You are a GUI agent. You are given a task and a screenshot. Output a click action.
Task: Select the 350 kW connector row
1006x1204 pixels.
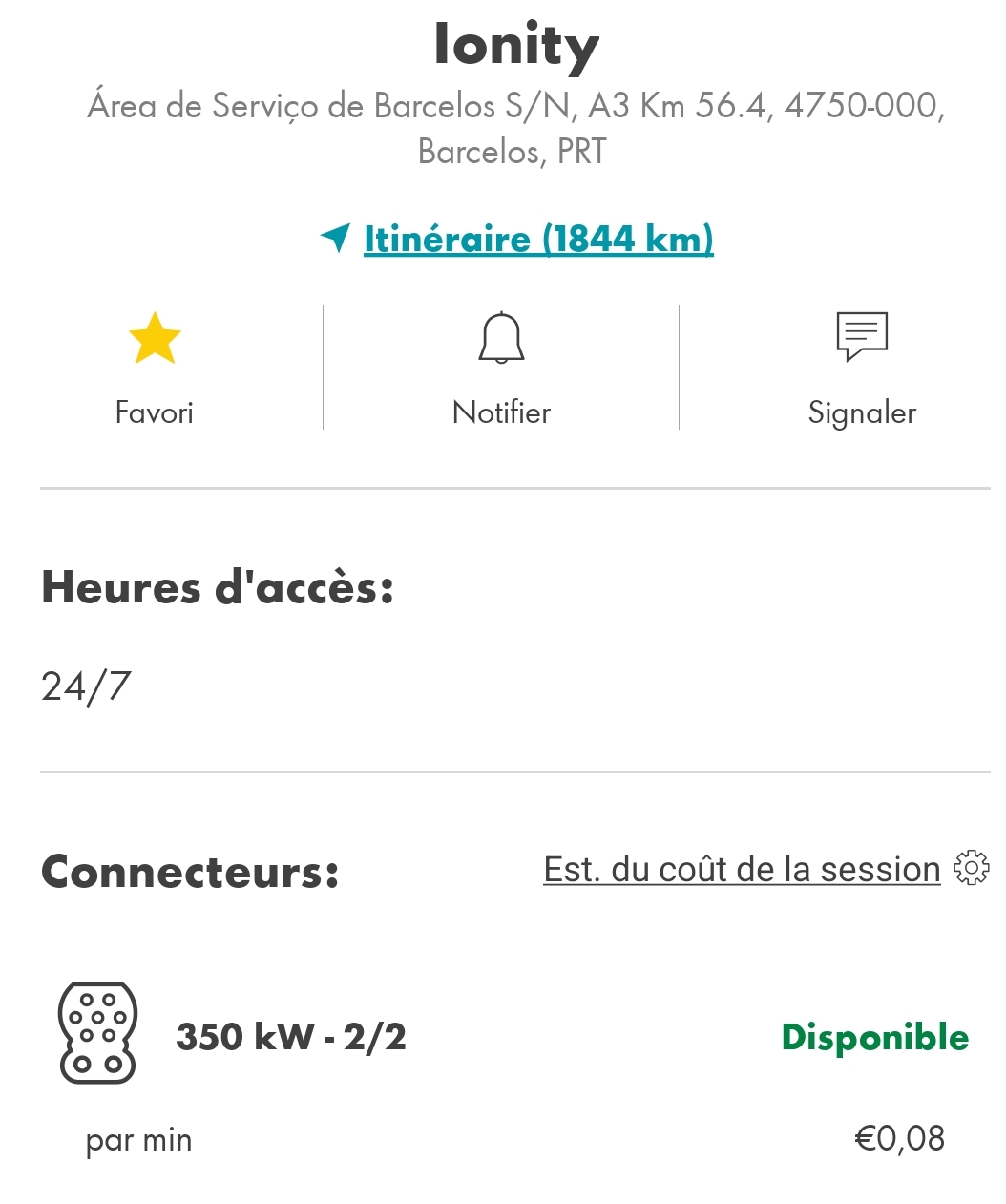[x=291, y=1037]
